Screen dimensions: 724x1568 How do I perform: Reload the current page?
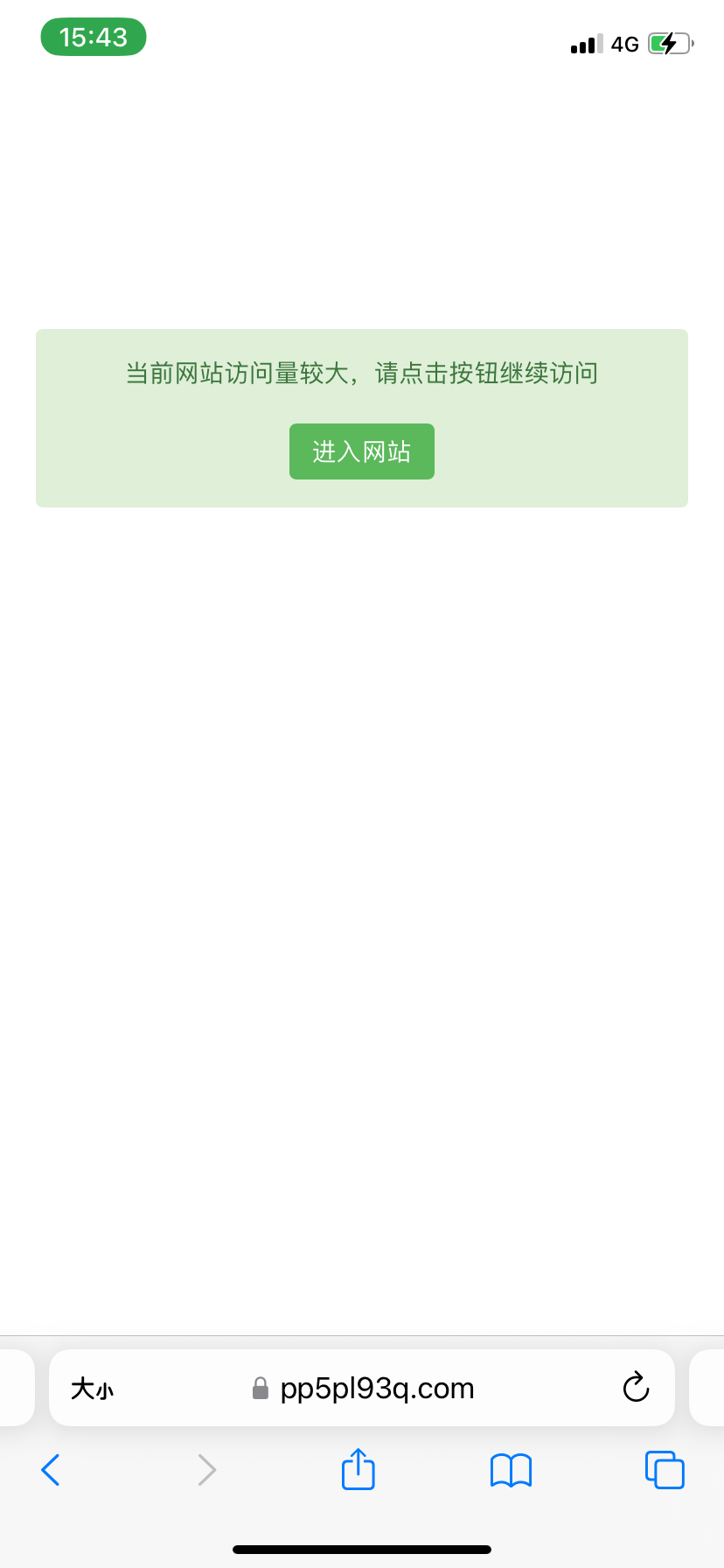click(x=636, y=1388)
